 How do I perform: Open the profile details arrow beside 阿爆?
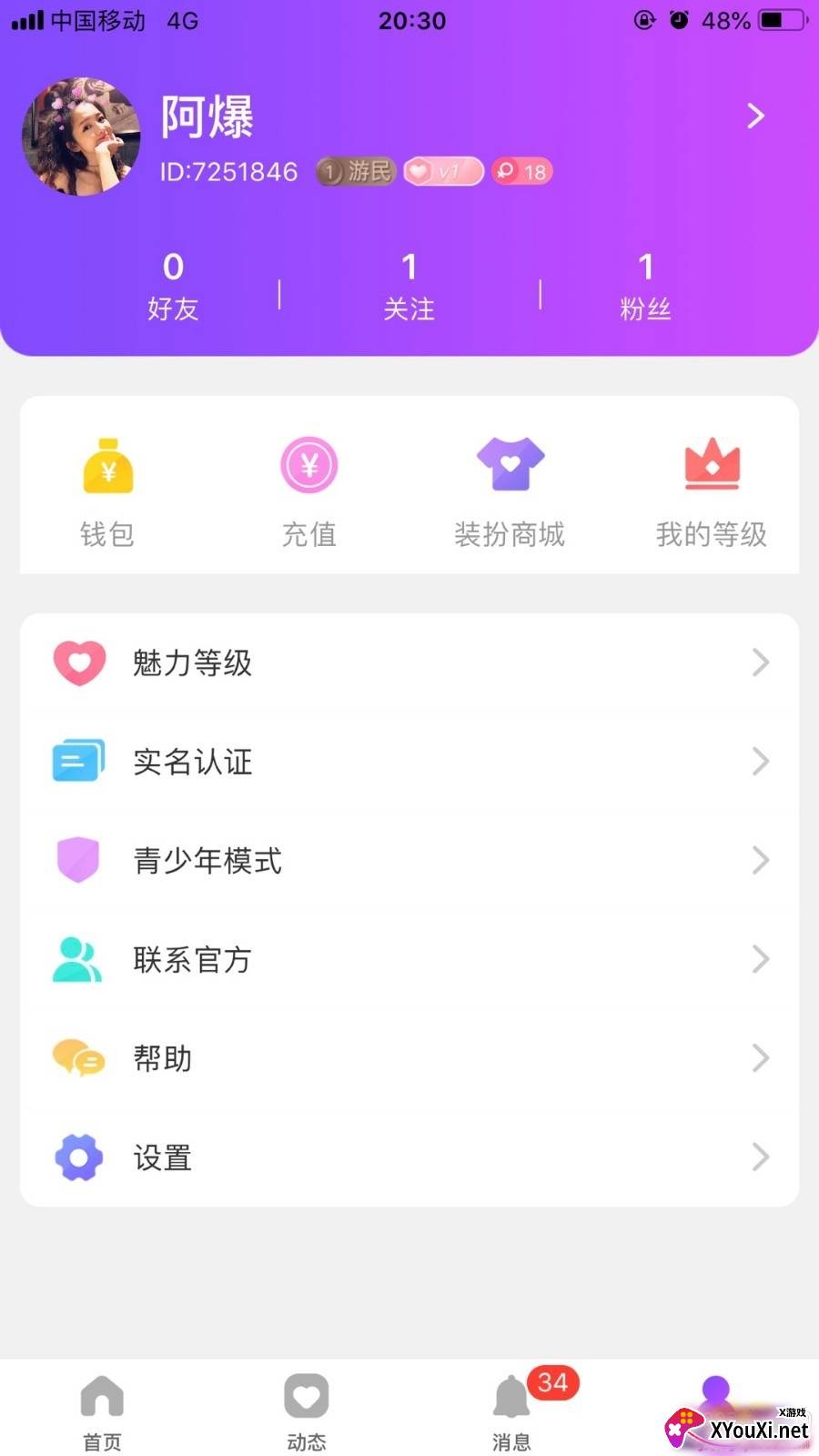[755, 116]
